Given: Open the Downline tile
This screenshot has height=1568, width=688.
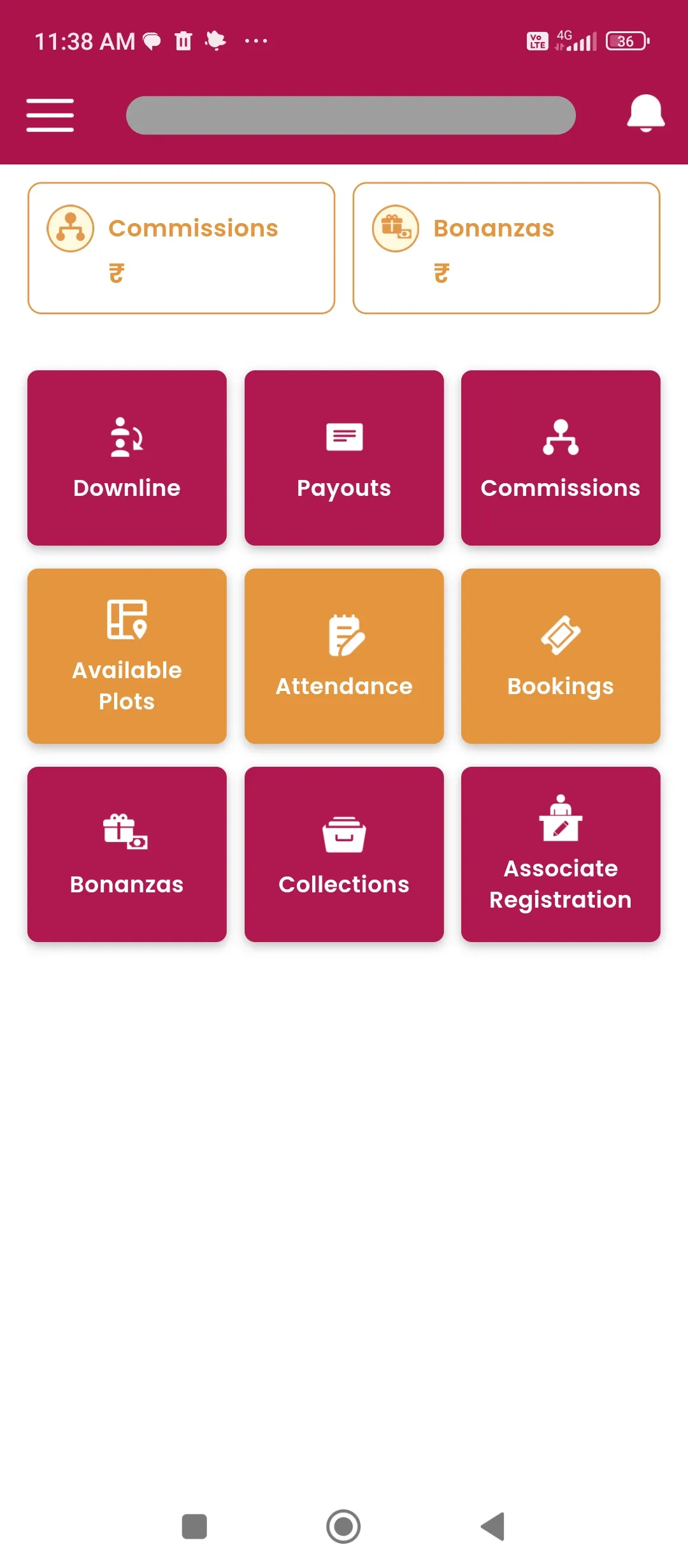Looking at the screenshot, I should pyautogui.click(x=127, y=458).
